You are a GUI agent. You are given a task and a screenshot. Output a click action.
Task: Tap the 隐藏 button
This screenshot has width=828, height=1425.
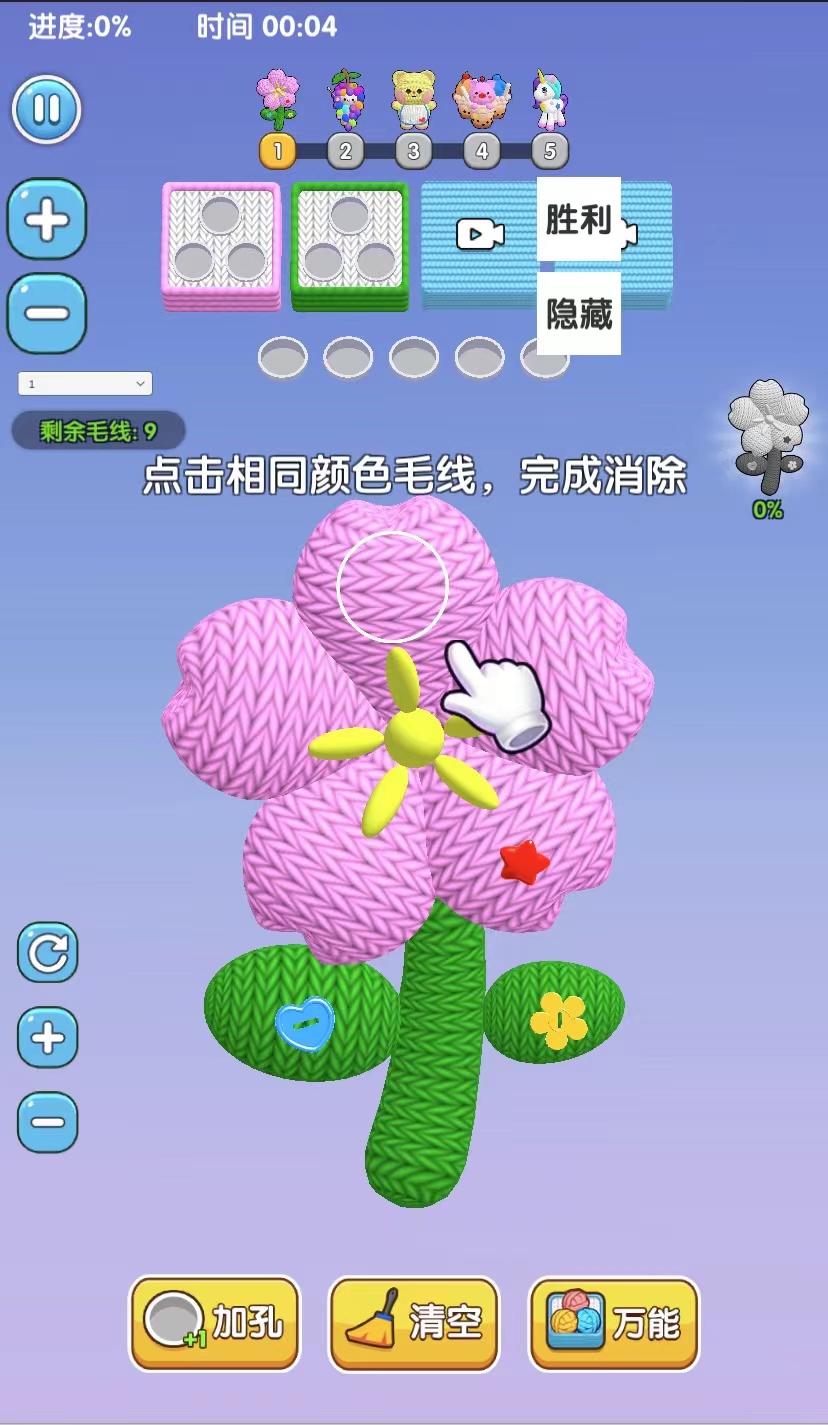click(578, 314)
